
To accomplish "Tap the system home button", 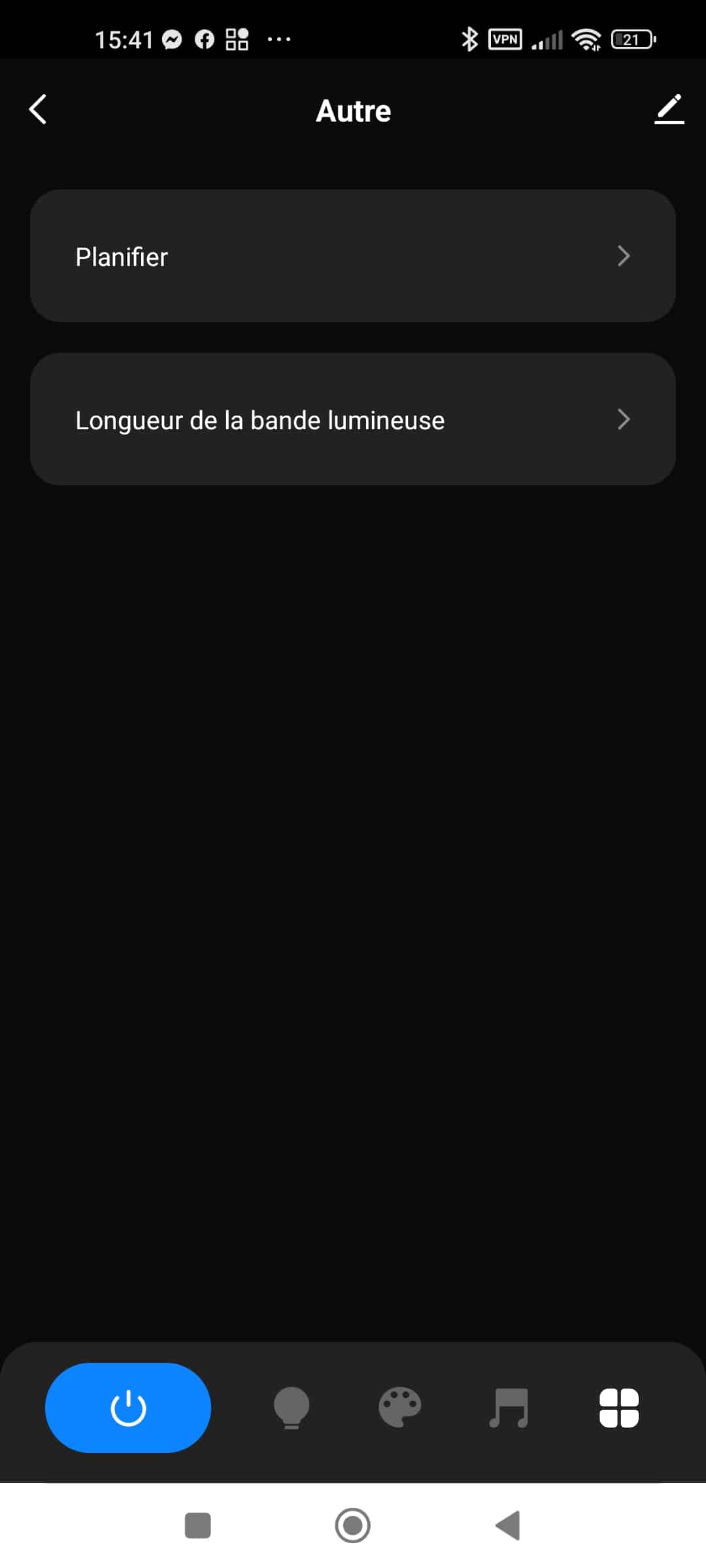I will coord(353,1526).
